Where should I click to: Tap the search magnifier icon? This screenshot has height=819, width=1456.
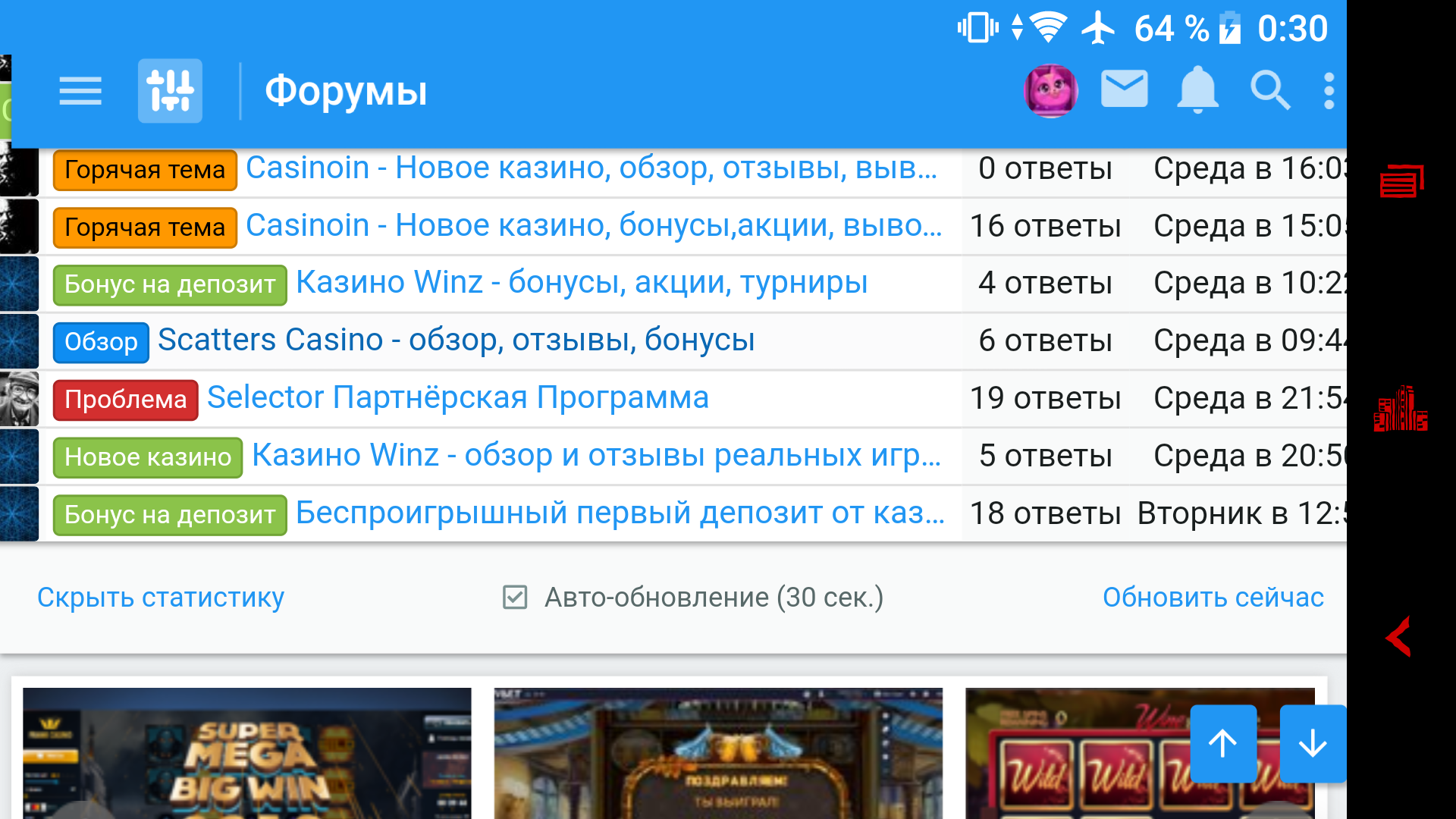pyautogui.click(x=1269, y=91)
